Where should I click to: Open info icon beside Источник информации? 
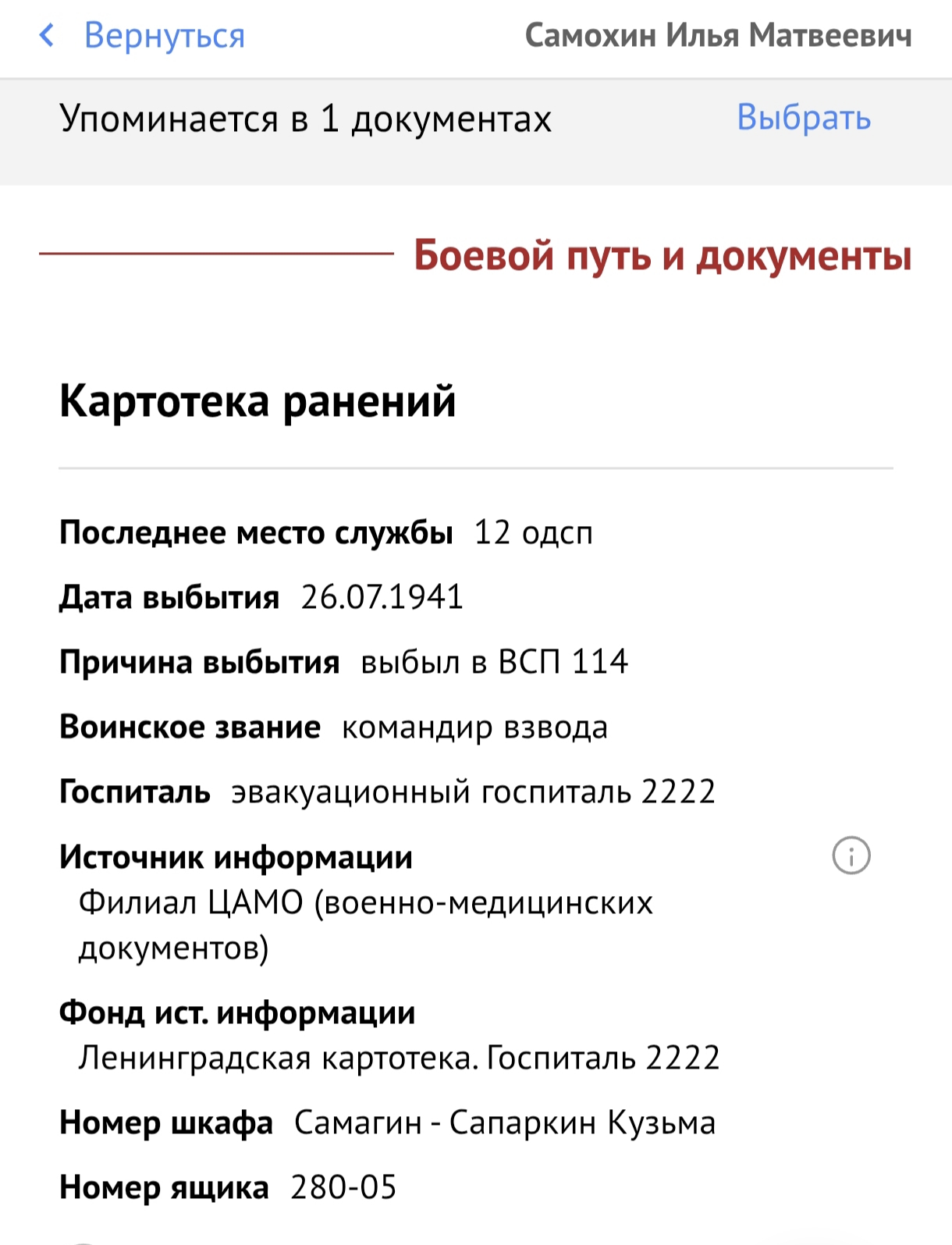851,855
